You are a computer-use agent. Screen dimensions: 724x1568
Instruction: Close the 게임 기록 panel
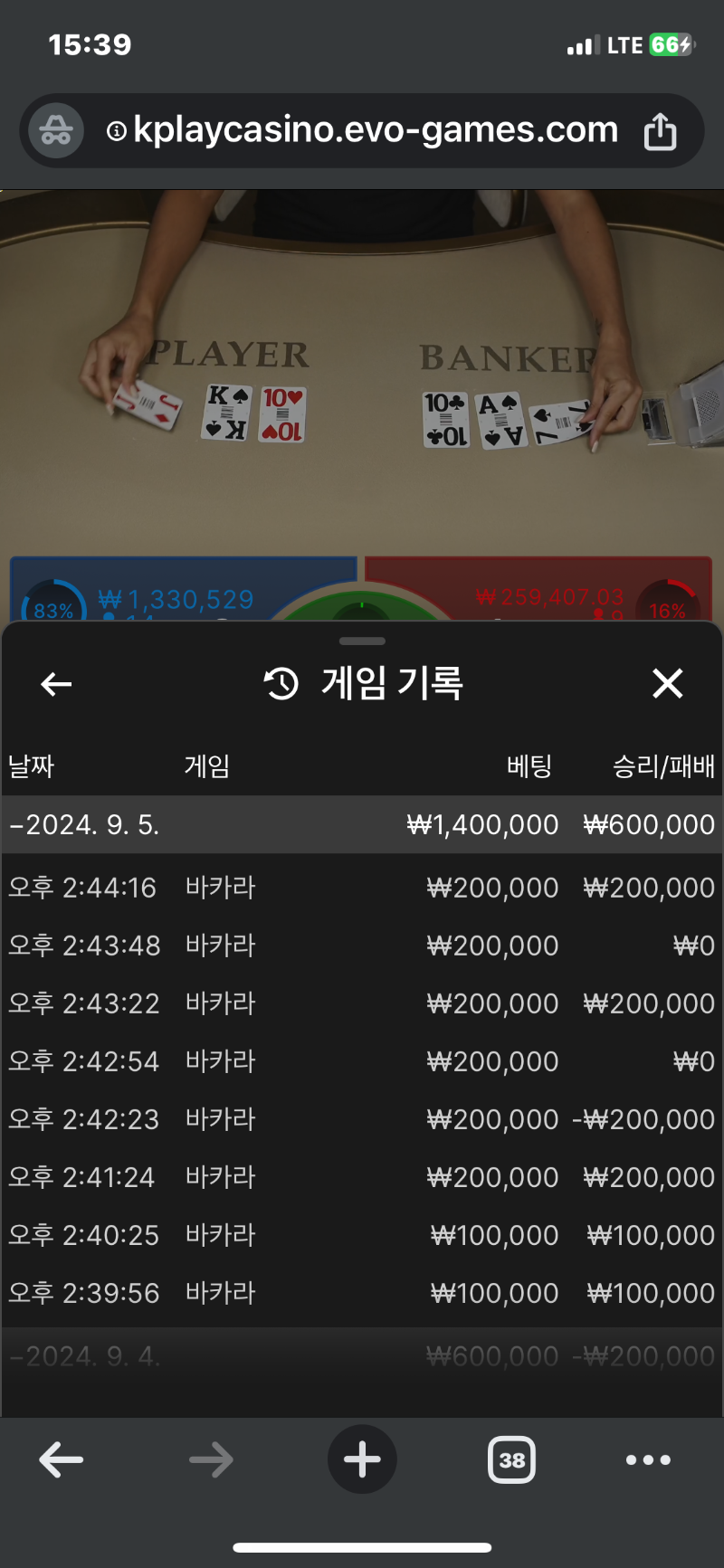tap(668, 683)
